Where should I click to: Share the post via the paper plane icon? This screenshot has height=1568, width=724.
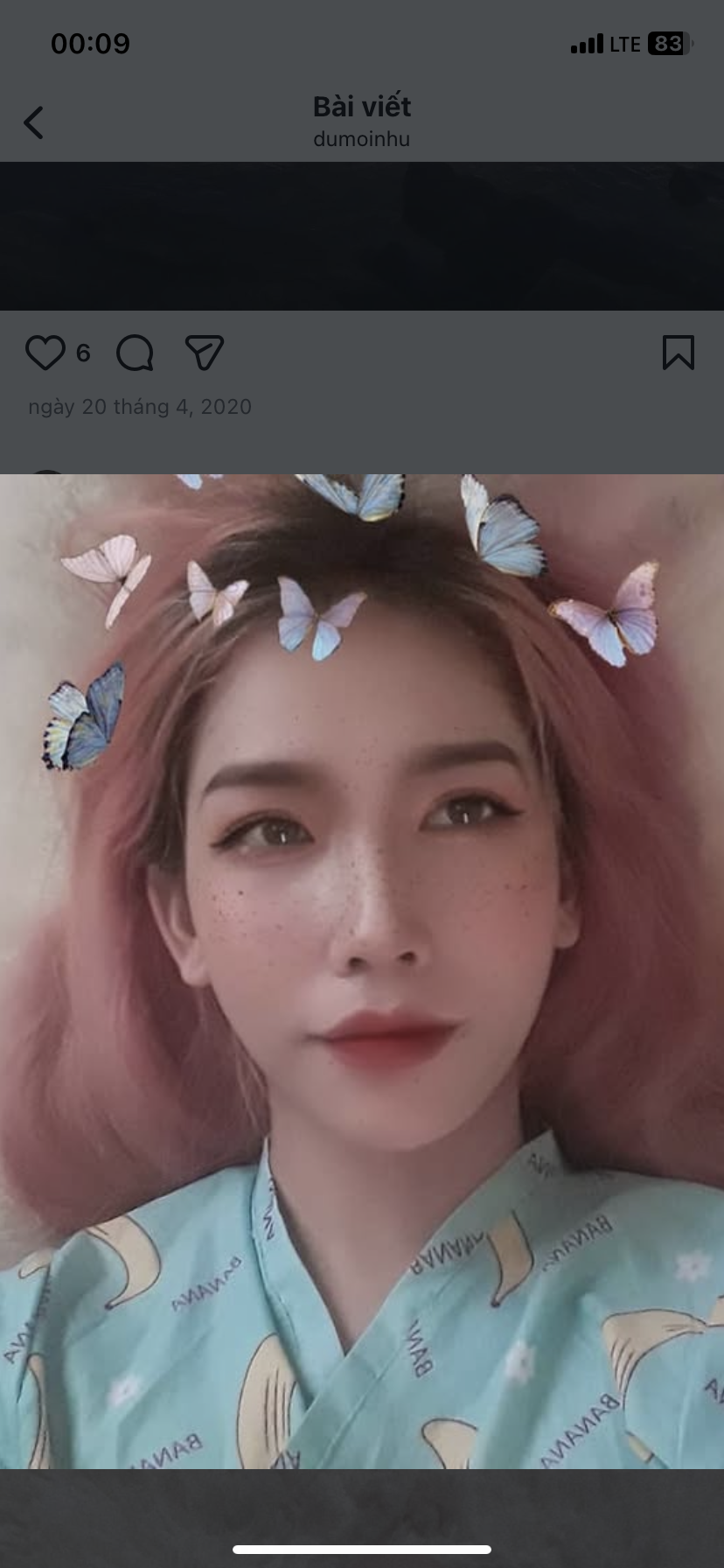tap(205, 353)
